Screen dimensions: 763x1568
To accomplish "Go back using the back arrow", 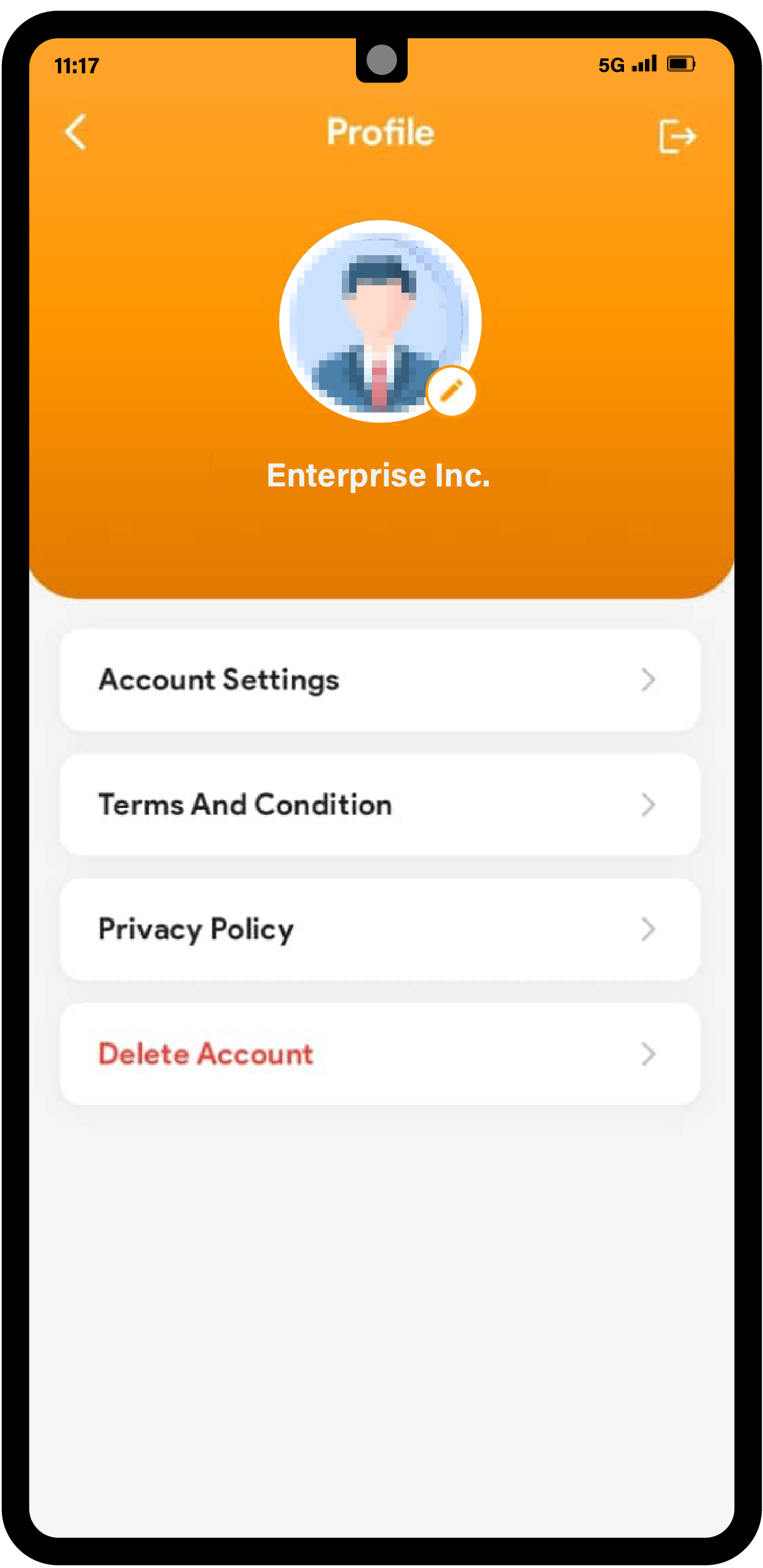I will point(76,132).
